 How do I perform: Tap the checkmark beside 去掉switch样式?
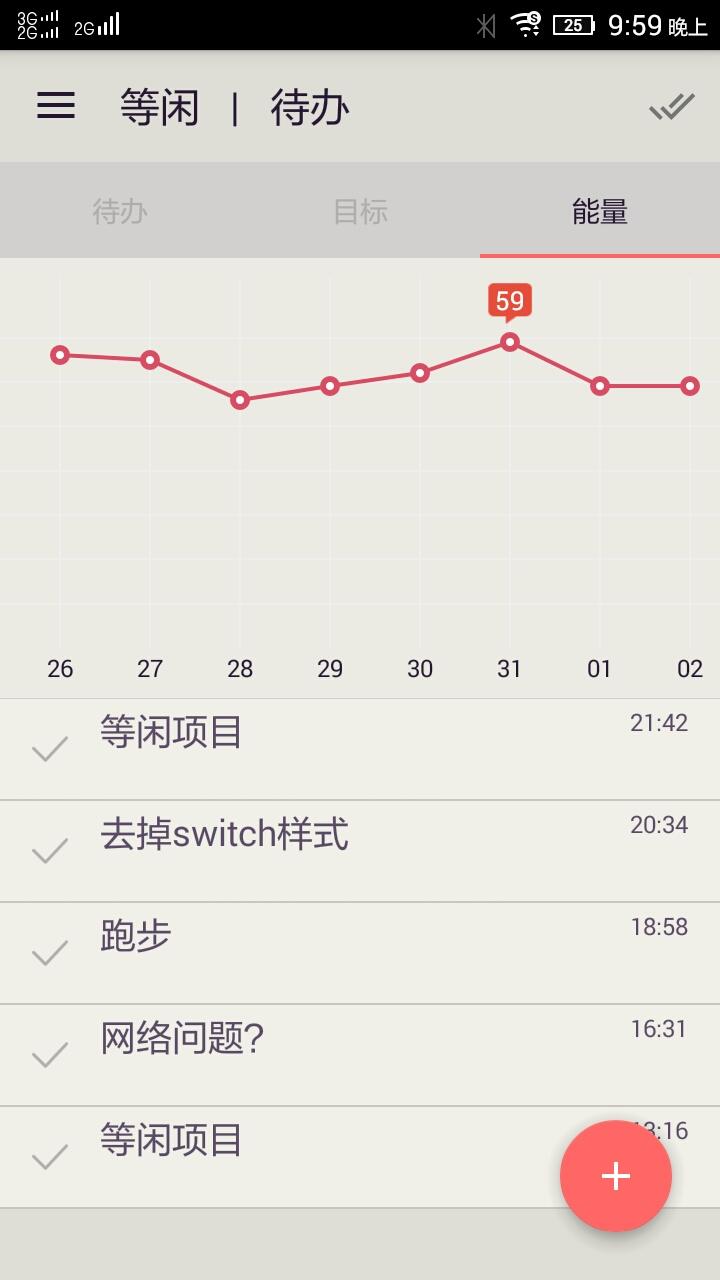point(50,851)
